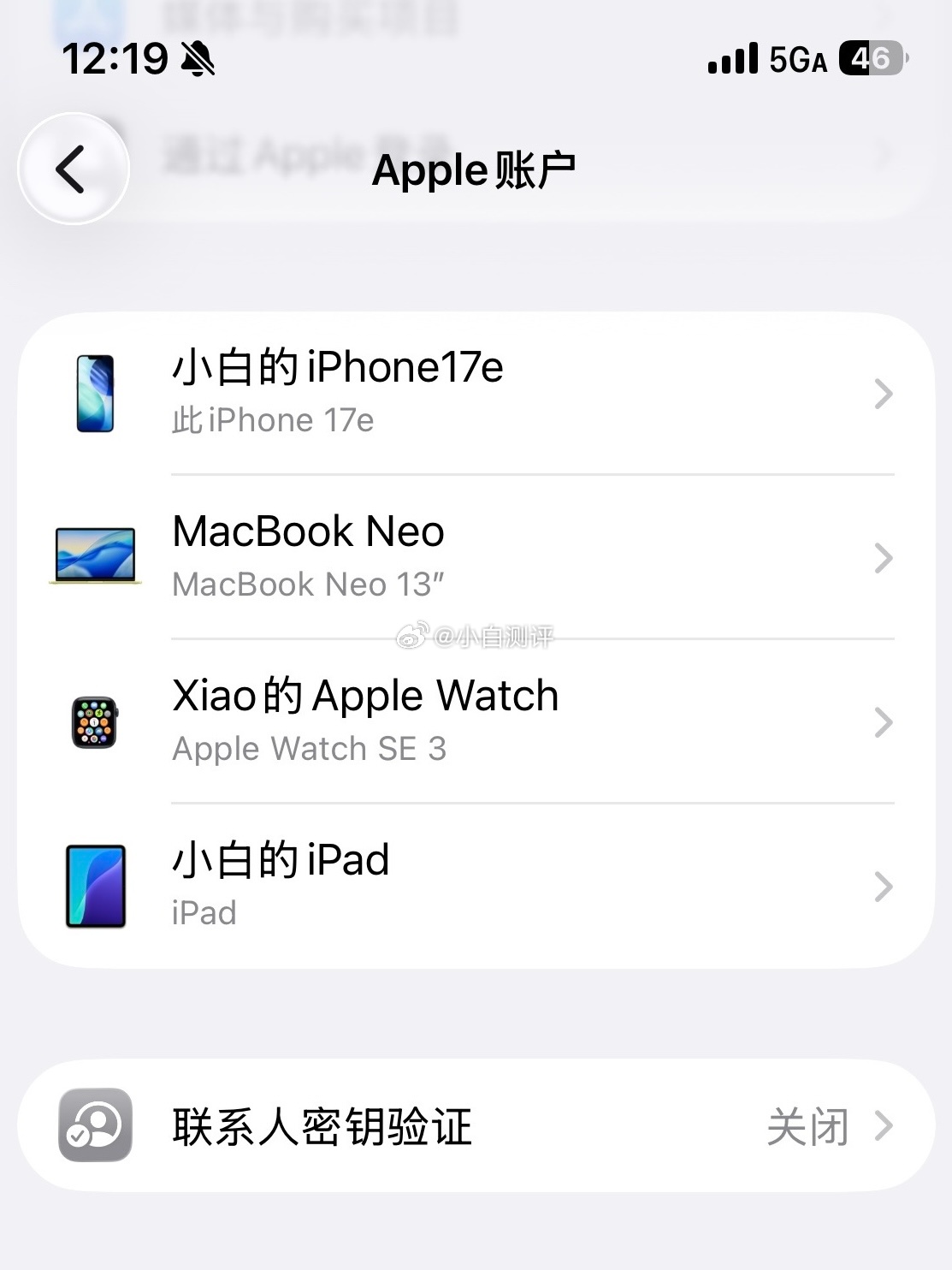Expand the Xiao 的 Apple Watch chevron
Image resolution: width=952 pixels, height=1270 pixels.
[x=884, y=723]
